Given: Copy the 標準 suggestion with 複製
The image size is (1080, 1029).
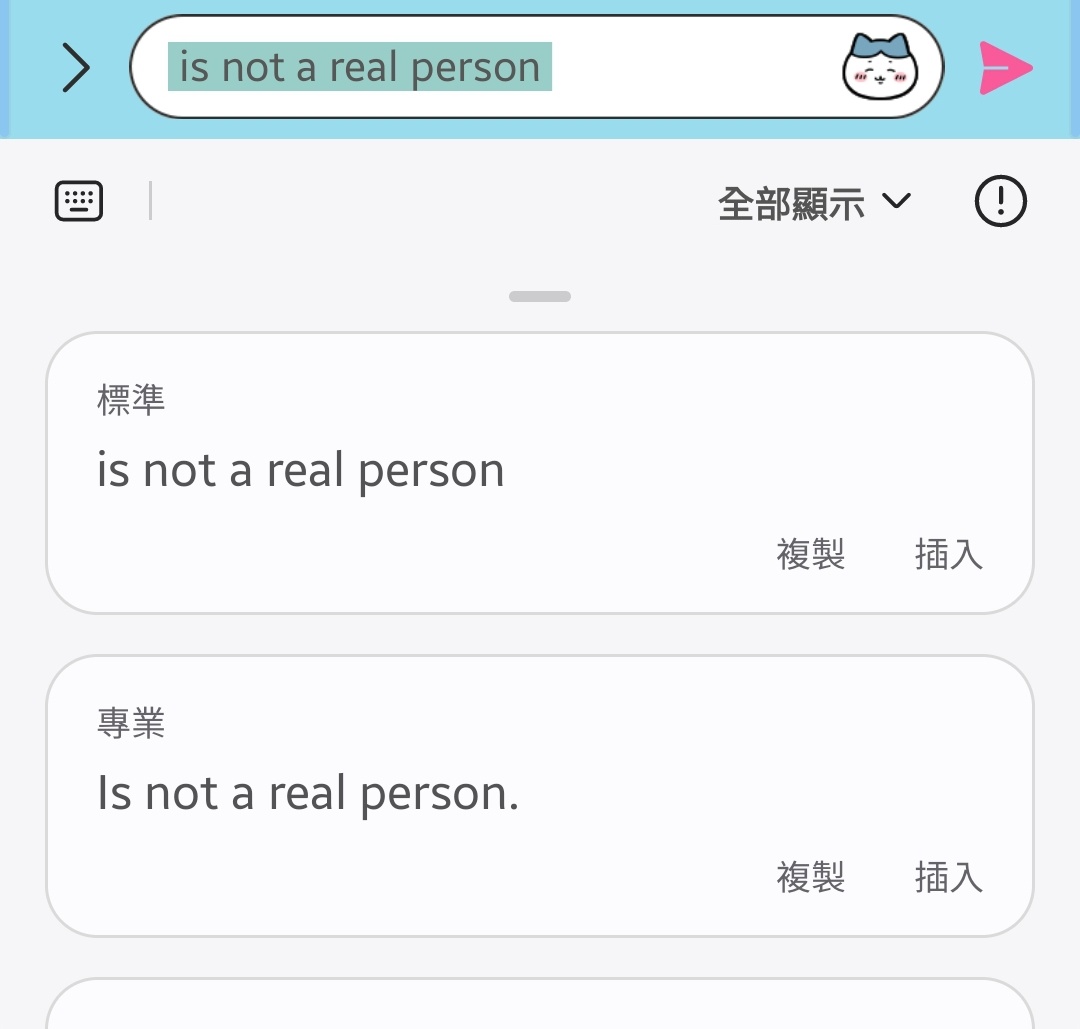Looking at the screenshot, I should click(811, 553).
